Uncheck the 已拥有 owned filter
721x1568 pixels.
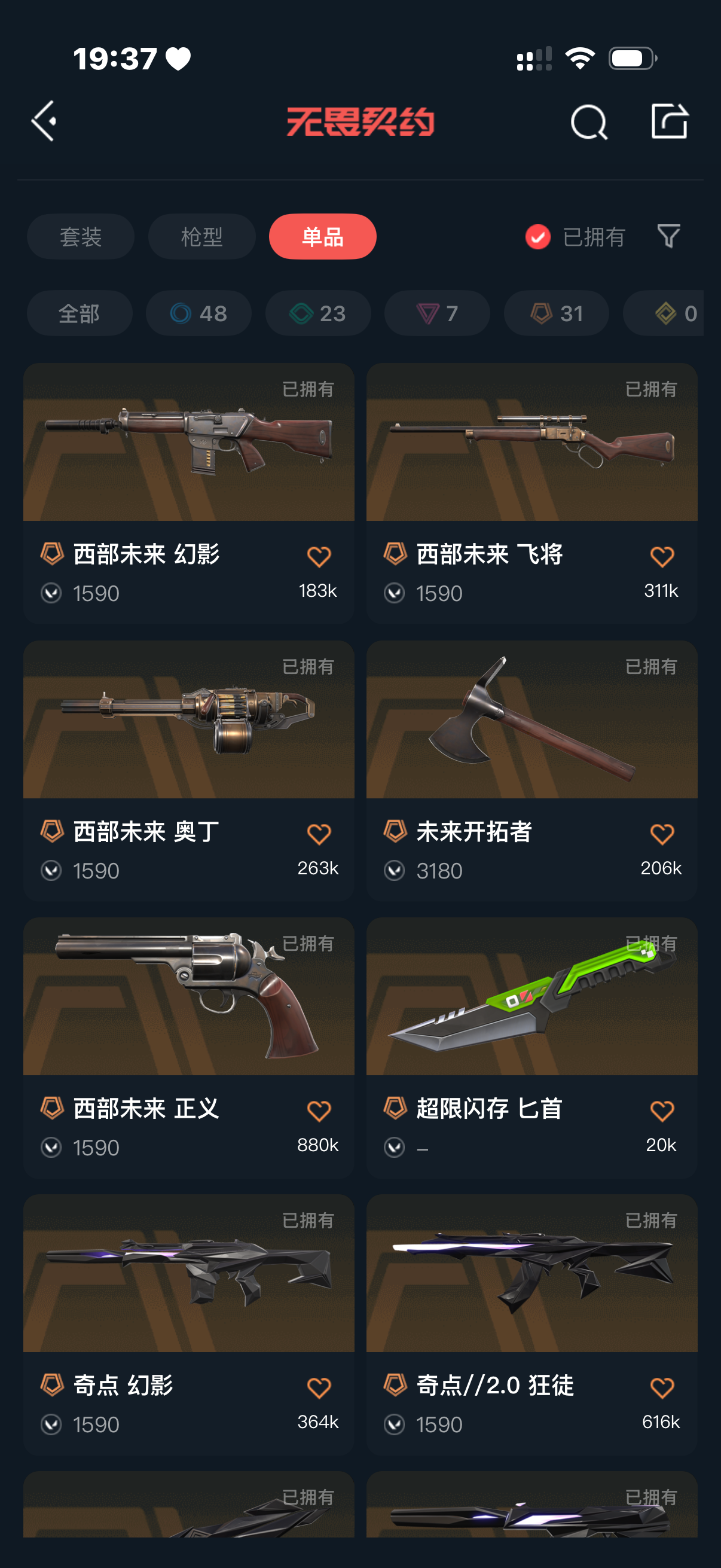click(x=538, y=237)
